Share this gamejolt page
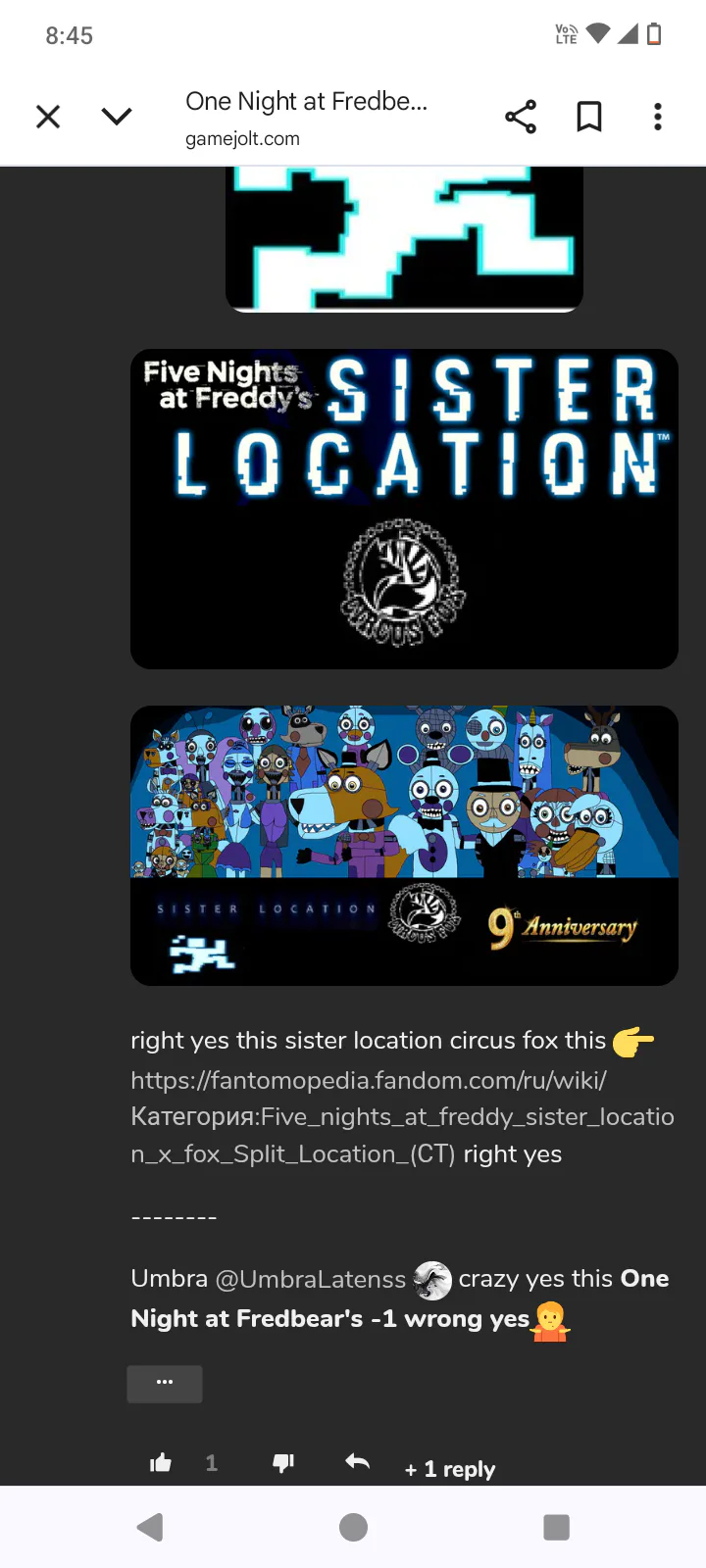 click(x=521, y=117)
